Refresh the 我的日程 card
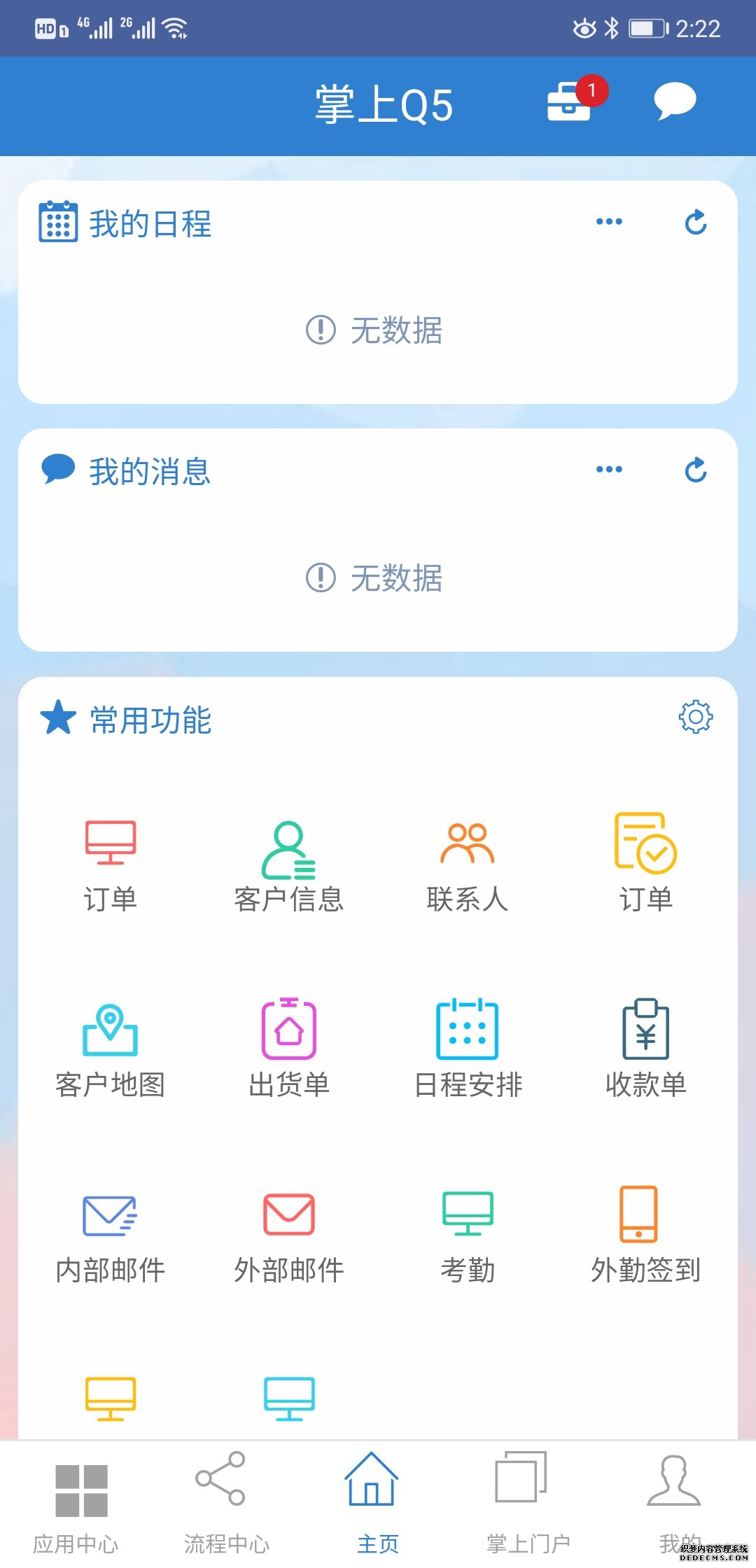This screenshot has width=756, height=1568. 696,222
